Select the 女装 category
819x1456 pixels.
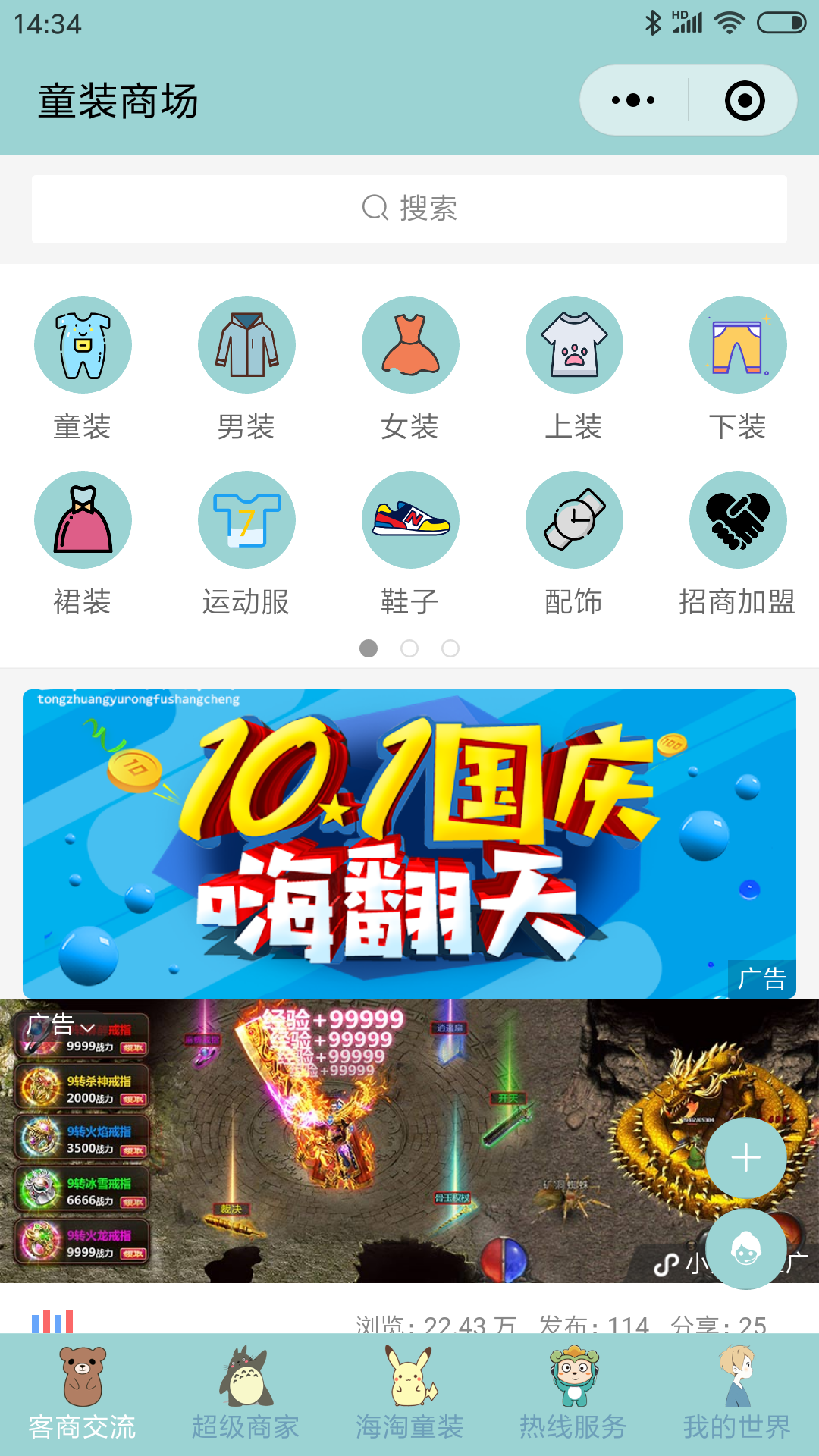pyautogui.click(x=410, y=346)
